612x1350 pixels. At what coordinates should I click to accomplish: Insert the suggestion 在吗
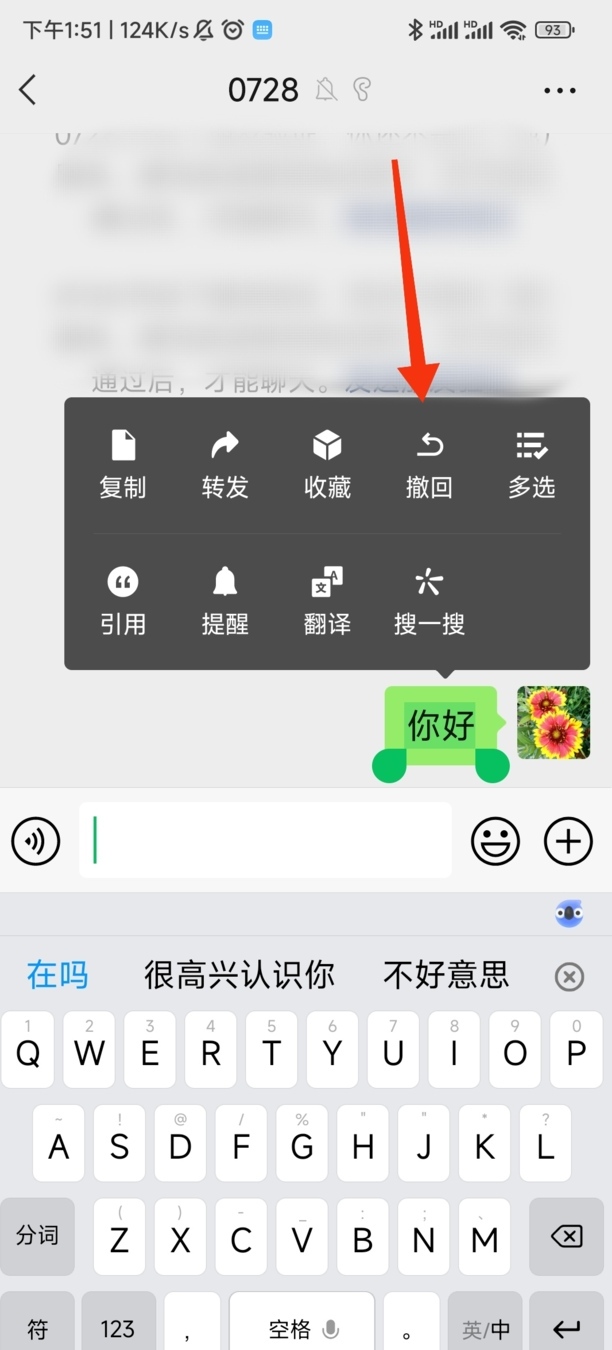[57, 974]
